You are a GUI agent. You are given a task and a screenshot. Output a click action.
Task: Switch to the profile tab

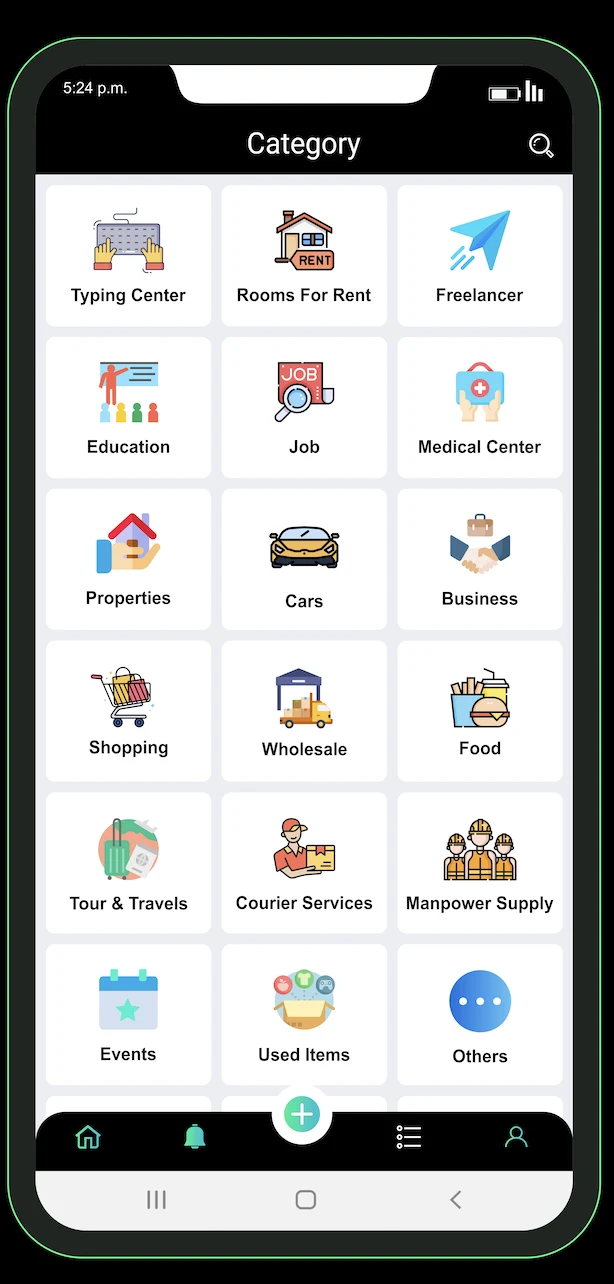point(516,1137)
